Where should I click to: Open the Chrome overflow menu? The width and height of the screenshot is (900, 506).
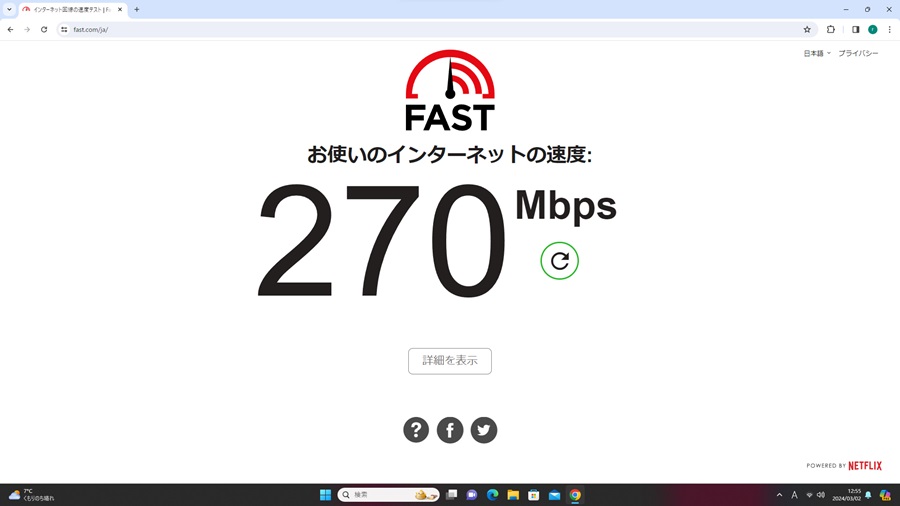(x=889, y=29)
